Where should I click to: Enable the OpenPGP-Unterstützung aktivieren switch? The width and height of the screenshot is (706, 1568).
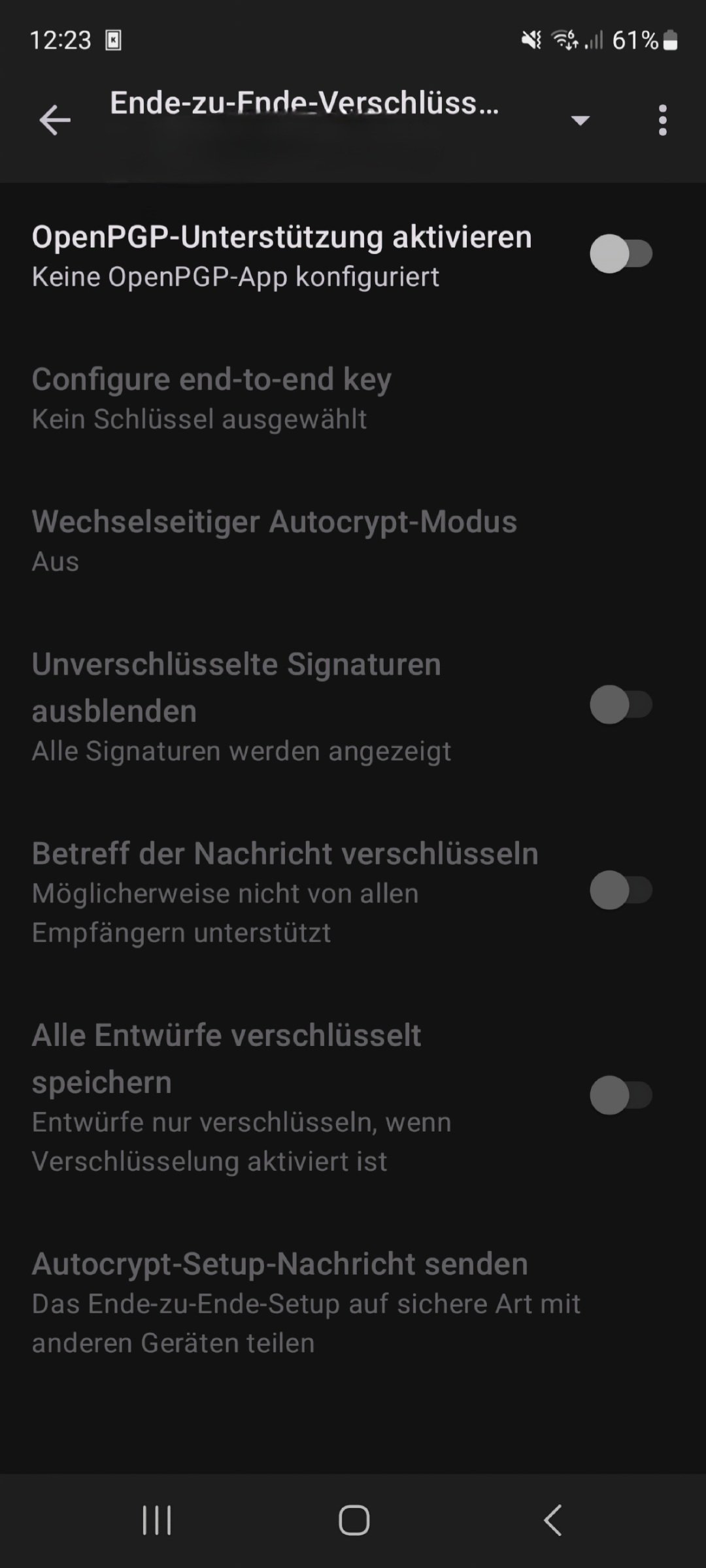pyautogui.click(x=620, y=254)
